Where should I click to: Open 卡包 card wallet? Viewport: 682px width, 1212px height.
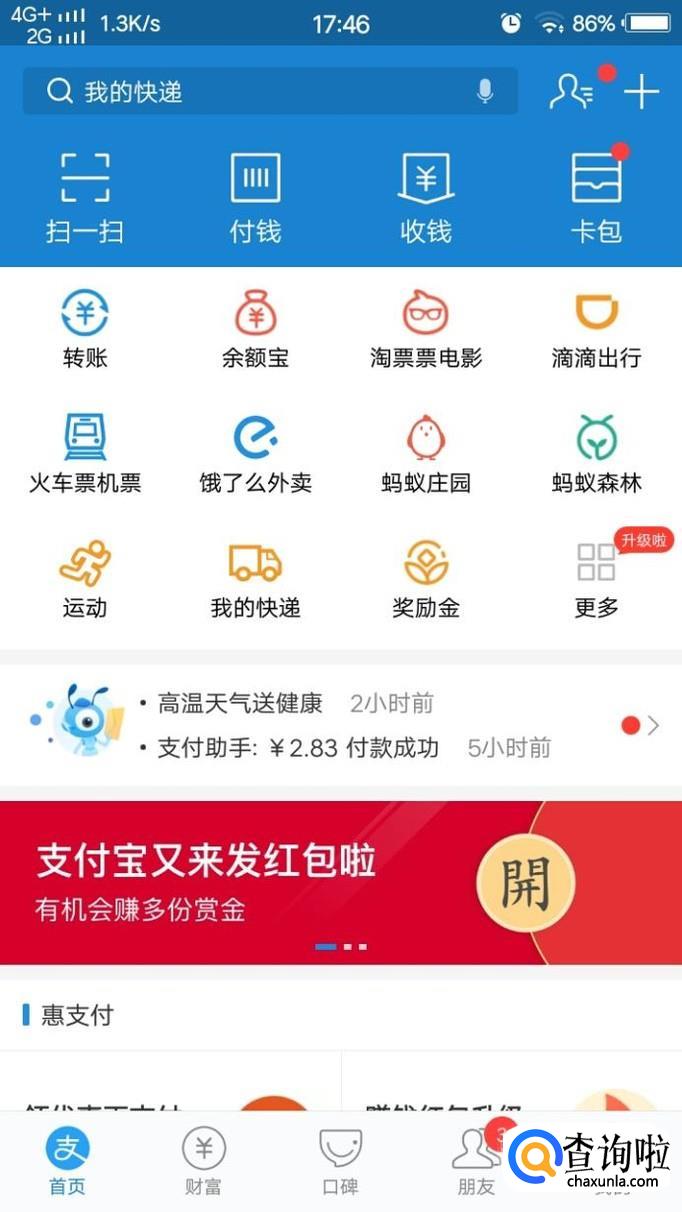[x=596, y=199]
